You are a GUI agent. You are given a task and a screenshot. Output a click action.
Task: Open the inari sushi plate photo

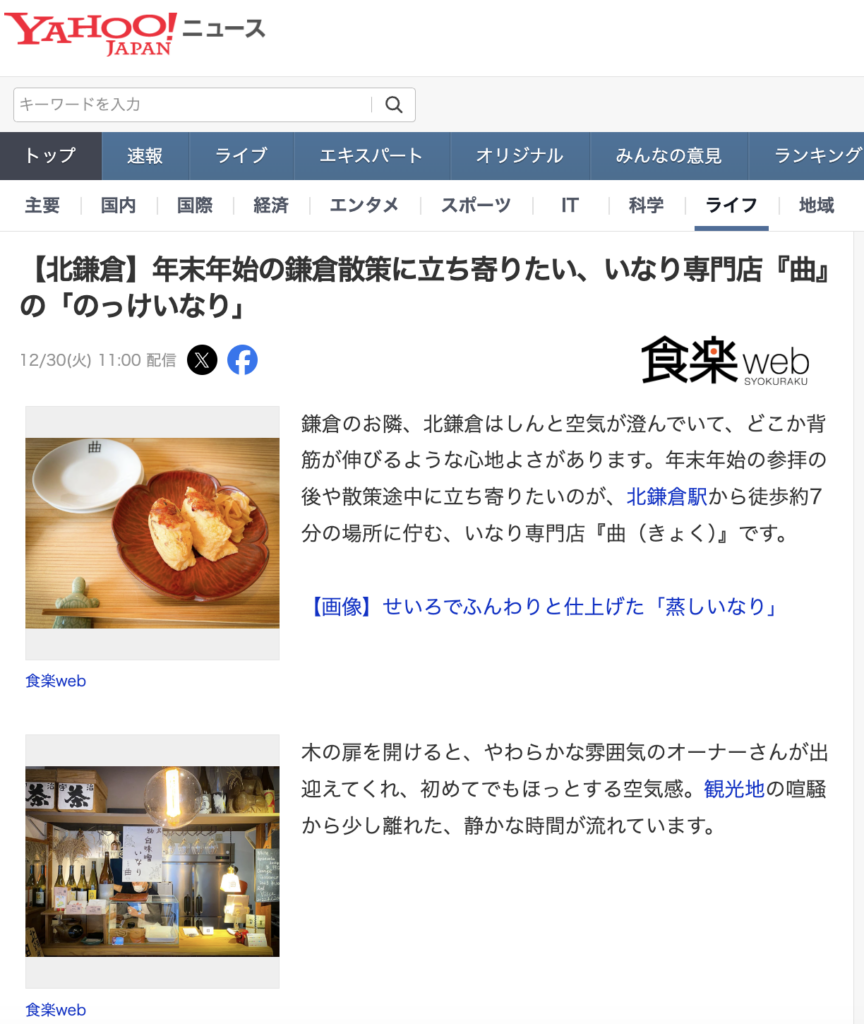click(152, 532)
